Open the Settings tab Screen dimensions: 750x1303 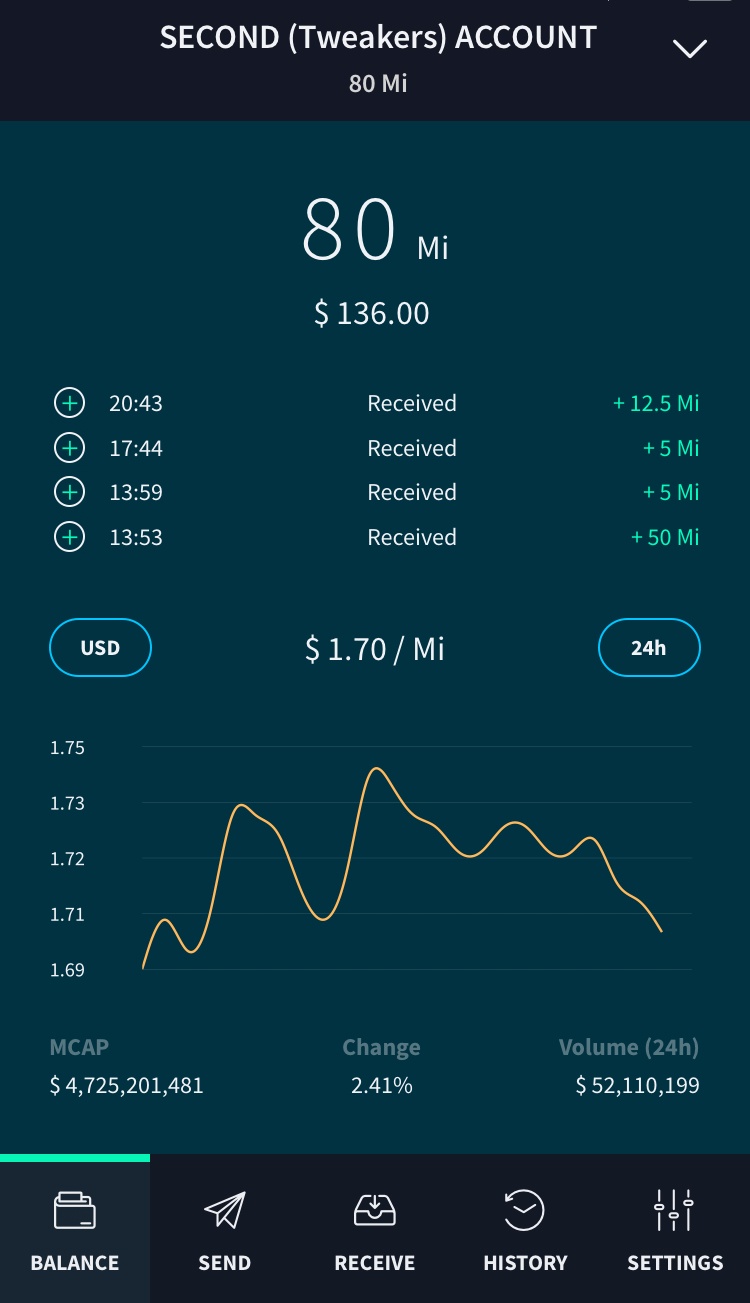click(x=675, y=1230)
